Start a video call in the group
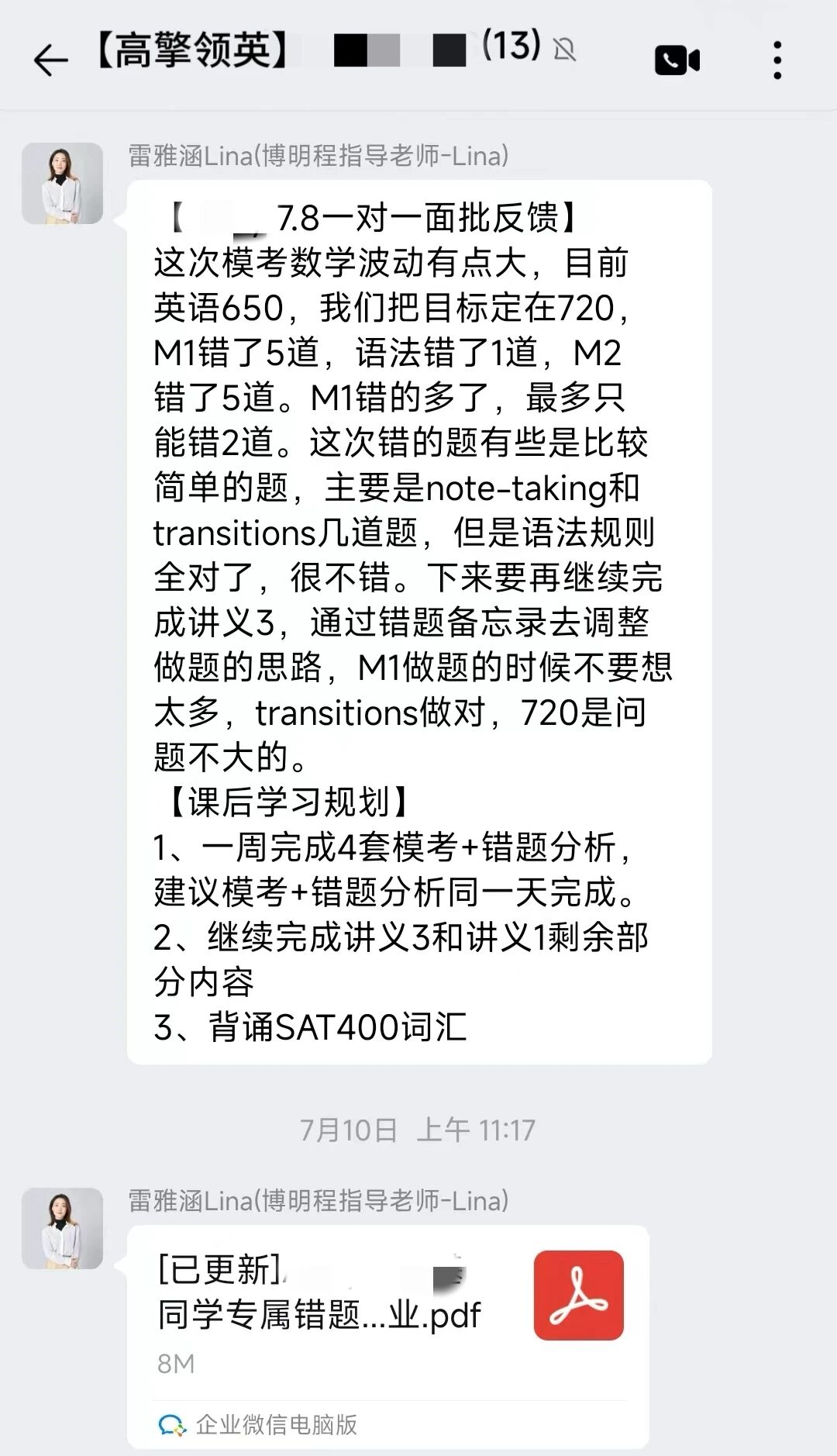Image resolution: width=837 pixels, height=1456 pixels. click(x=677, y=60)
